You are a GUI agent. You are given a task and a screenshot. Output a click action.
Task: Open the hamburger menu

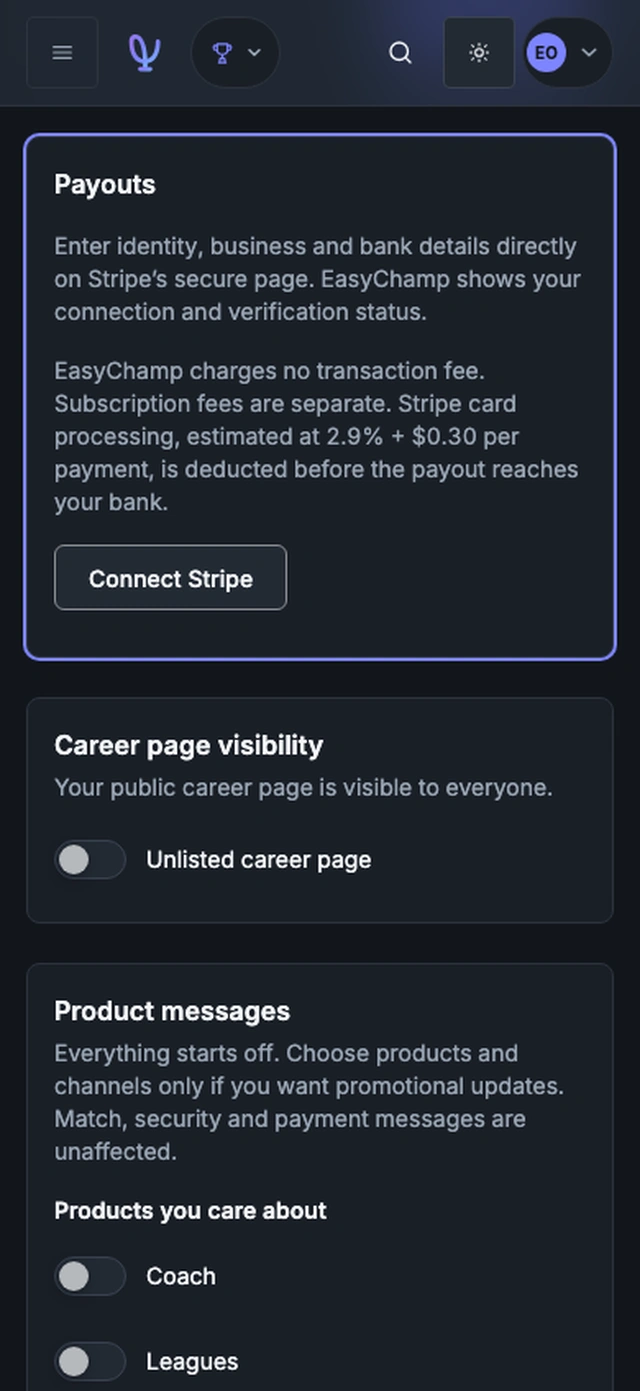(x=62, y=53)
